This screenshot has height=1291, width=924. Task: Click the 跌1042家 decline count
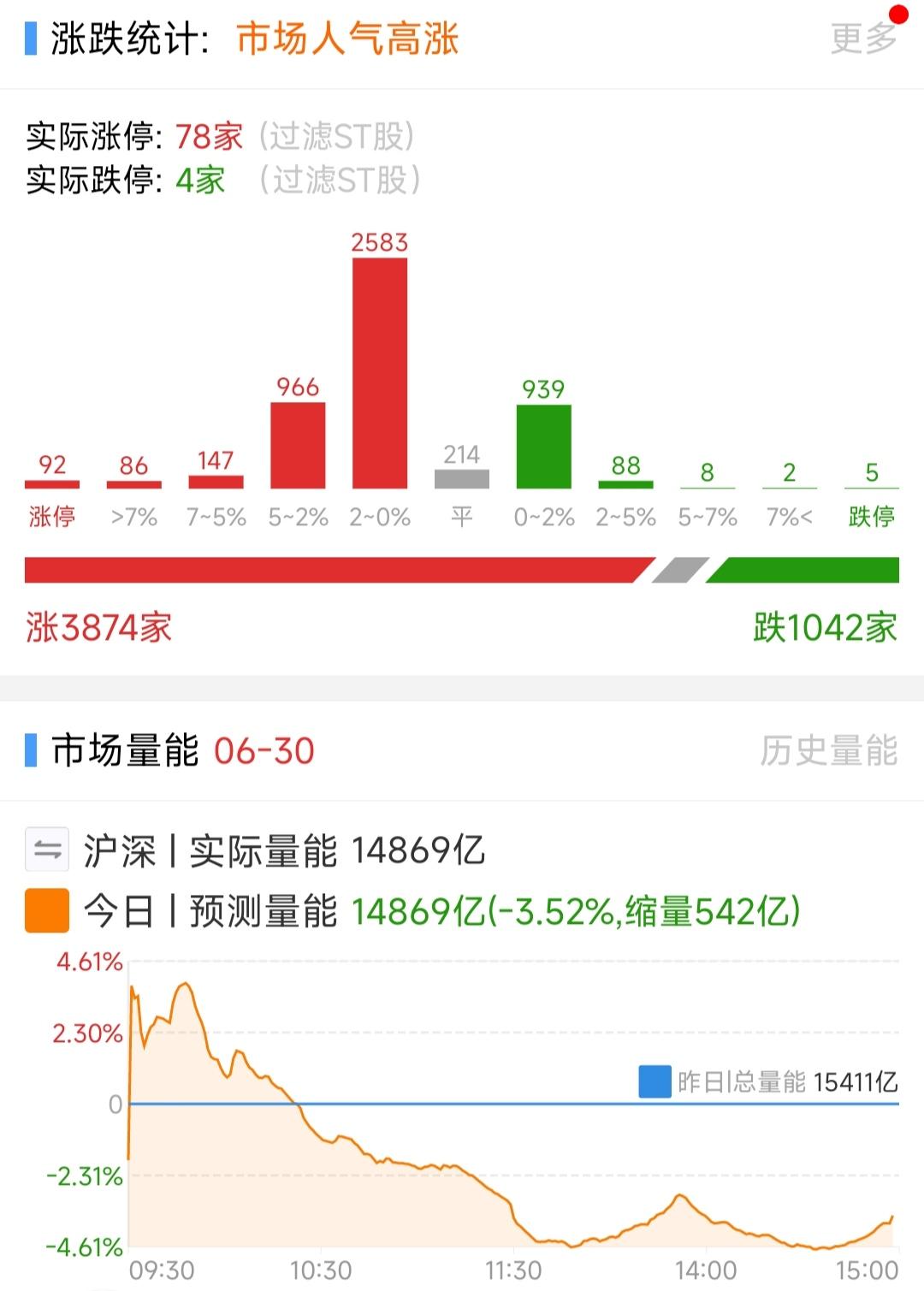(x=826, y=626)
